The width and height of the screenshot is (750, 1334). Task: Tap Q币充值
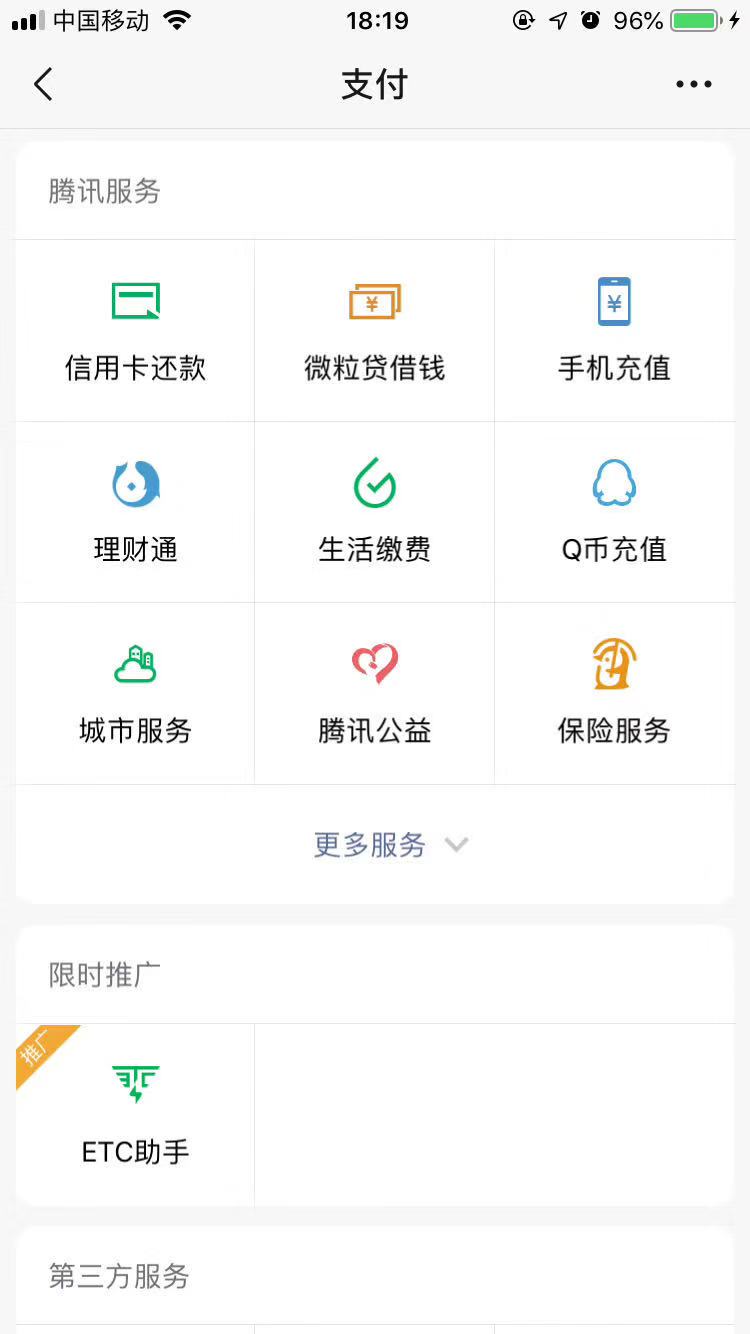click(x=614, y=512)
